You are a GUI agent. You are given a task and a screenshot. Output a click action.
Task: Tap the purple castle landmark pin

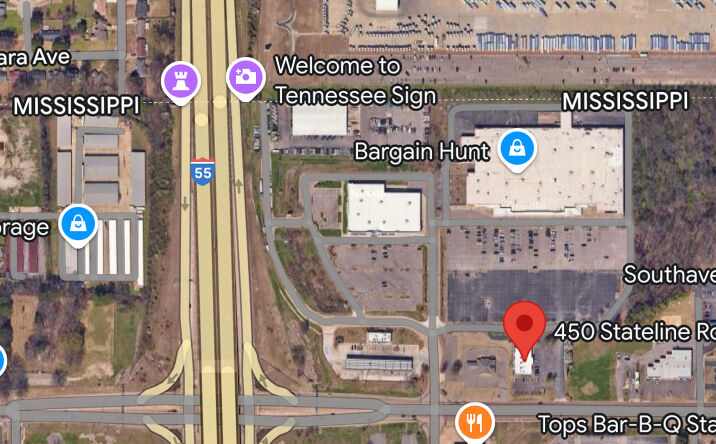(x=181, y=82)
